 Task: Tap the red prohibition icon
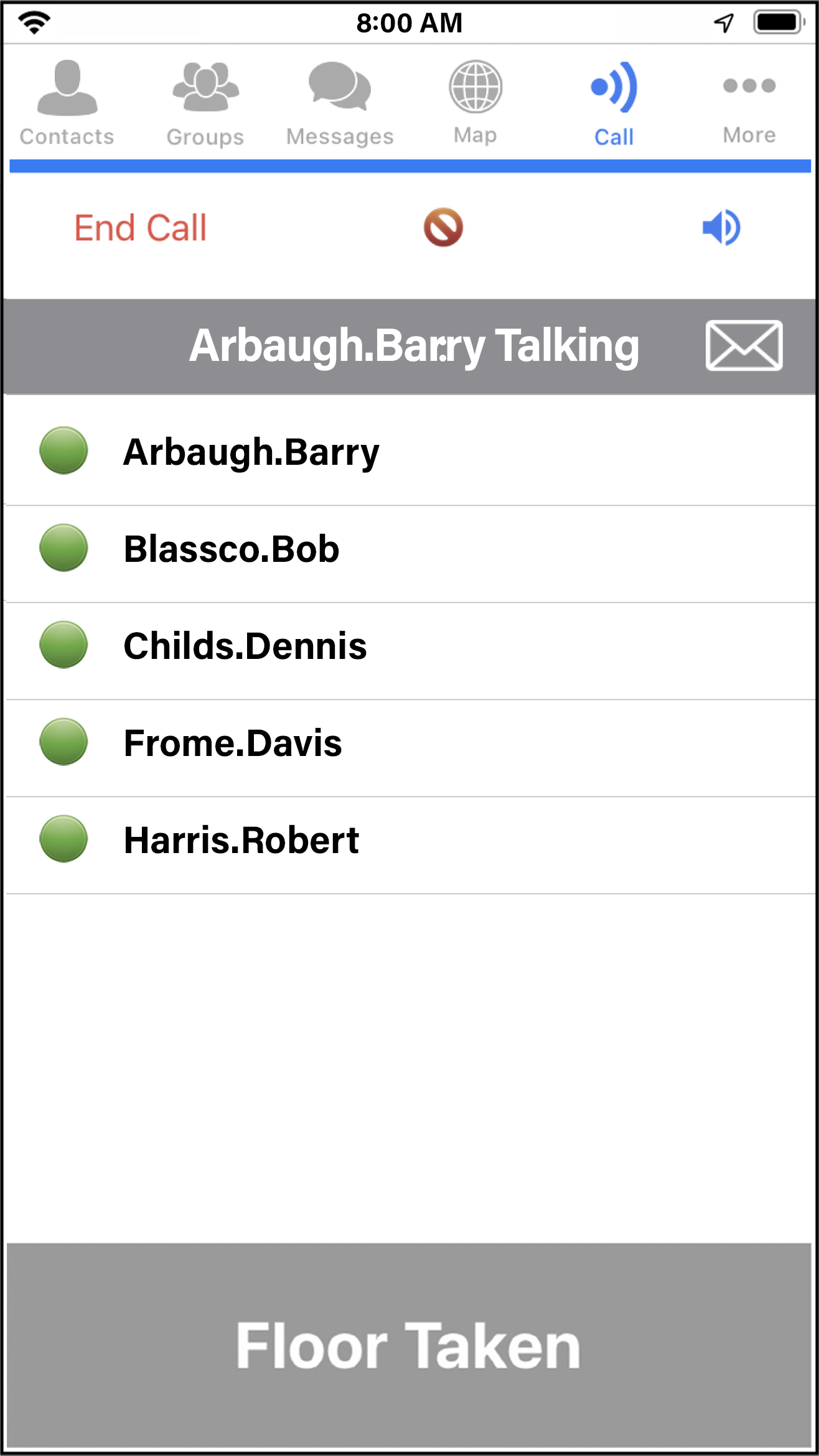click(x=443, y=228)
